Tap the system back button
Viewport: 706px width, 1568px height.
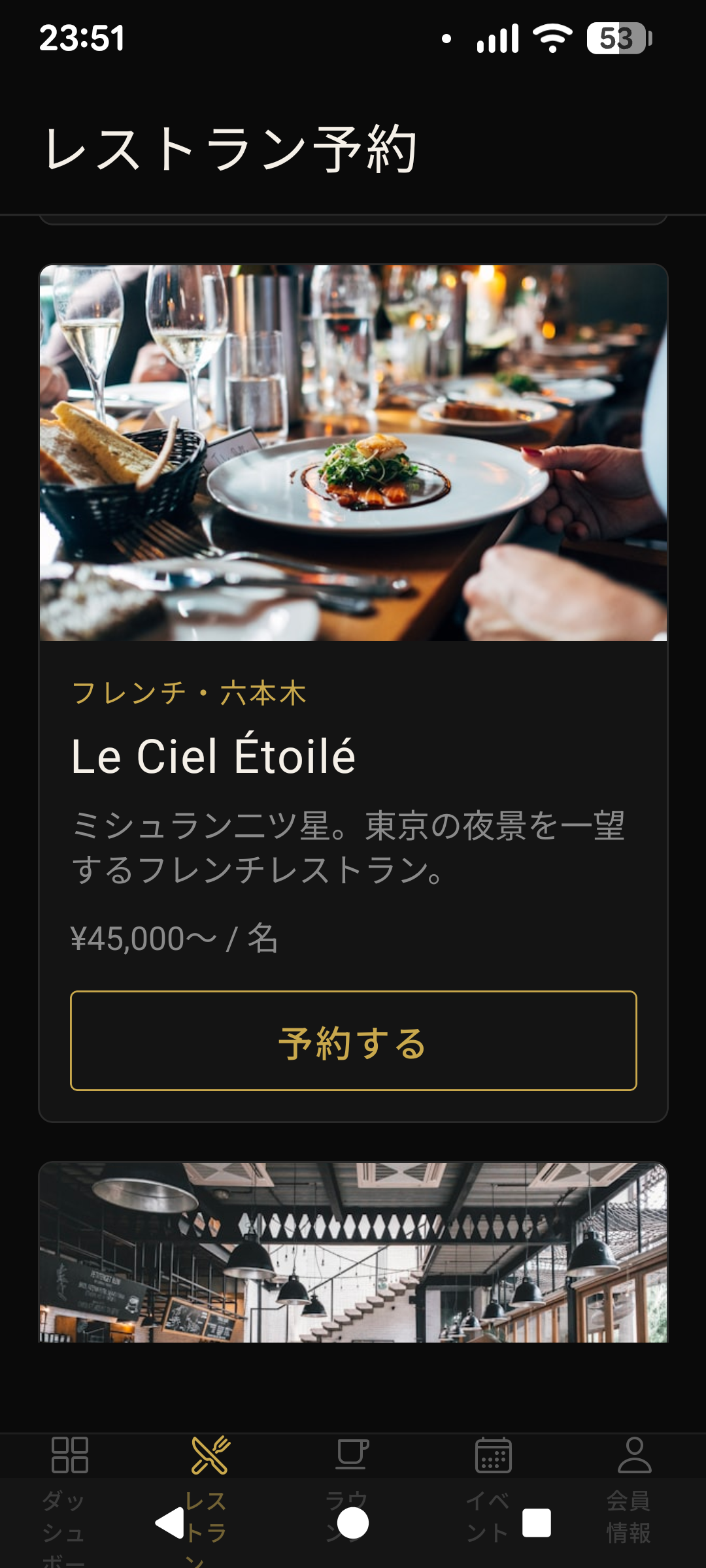coord(171,1524)
